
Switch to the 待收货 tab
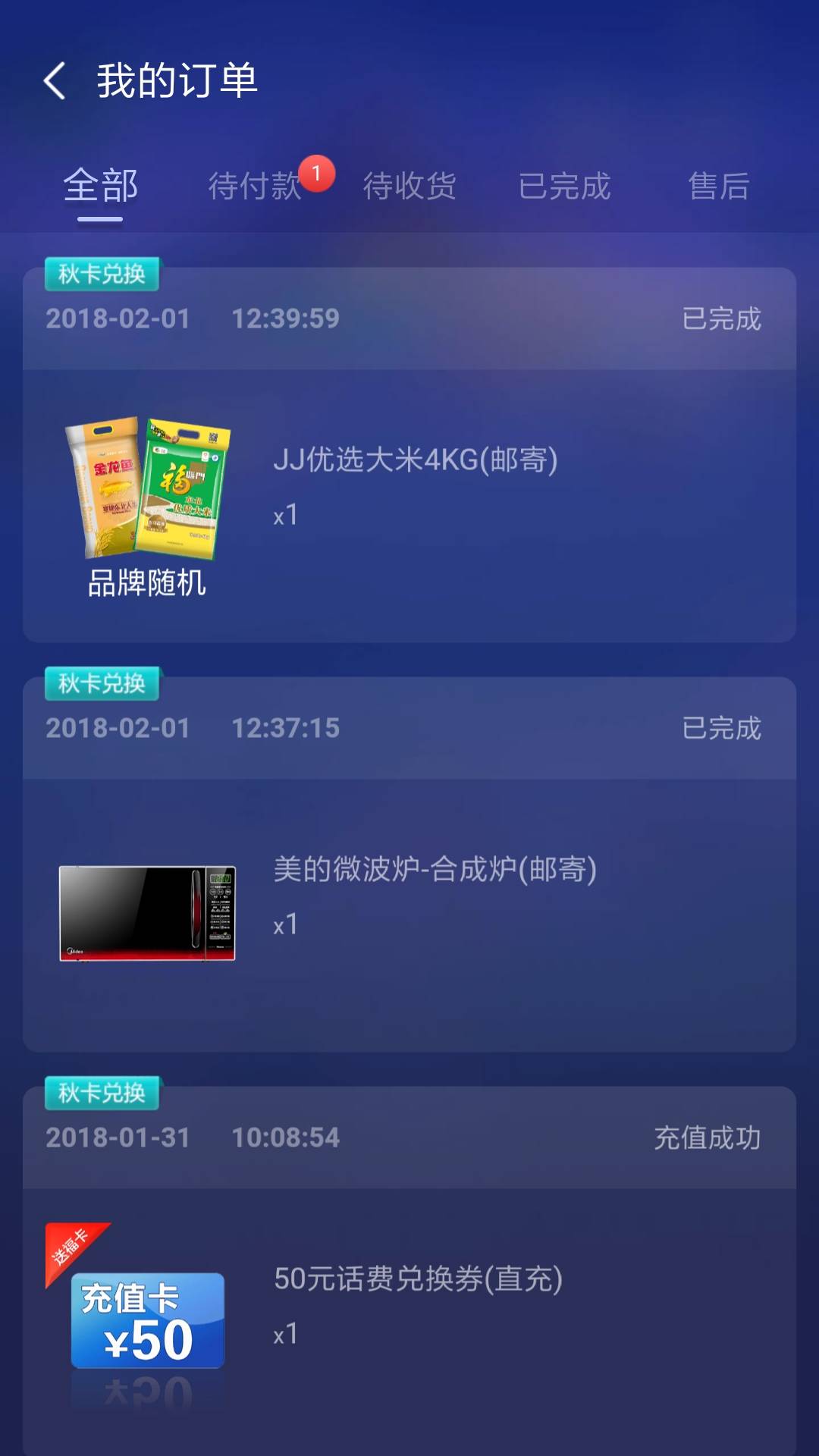pos(409,187)
